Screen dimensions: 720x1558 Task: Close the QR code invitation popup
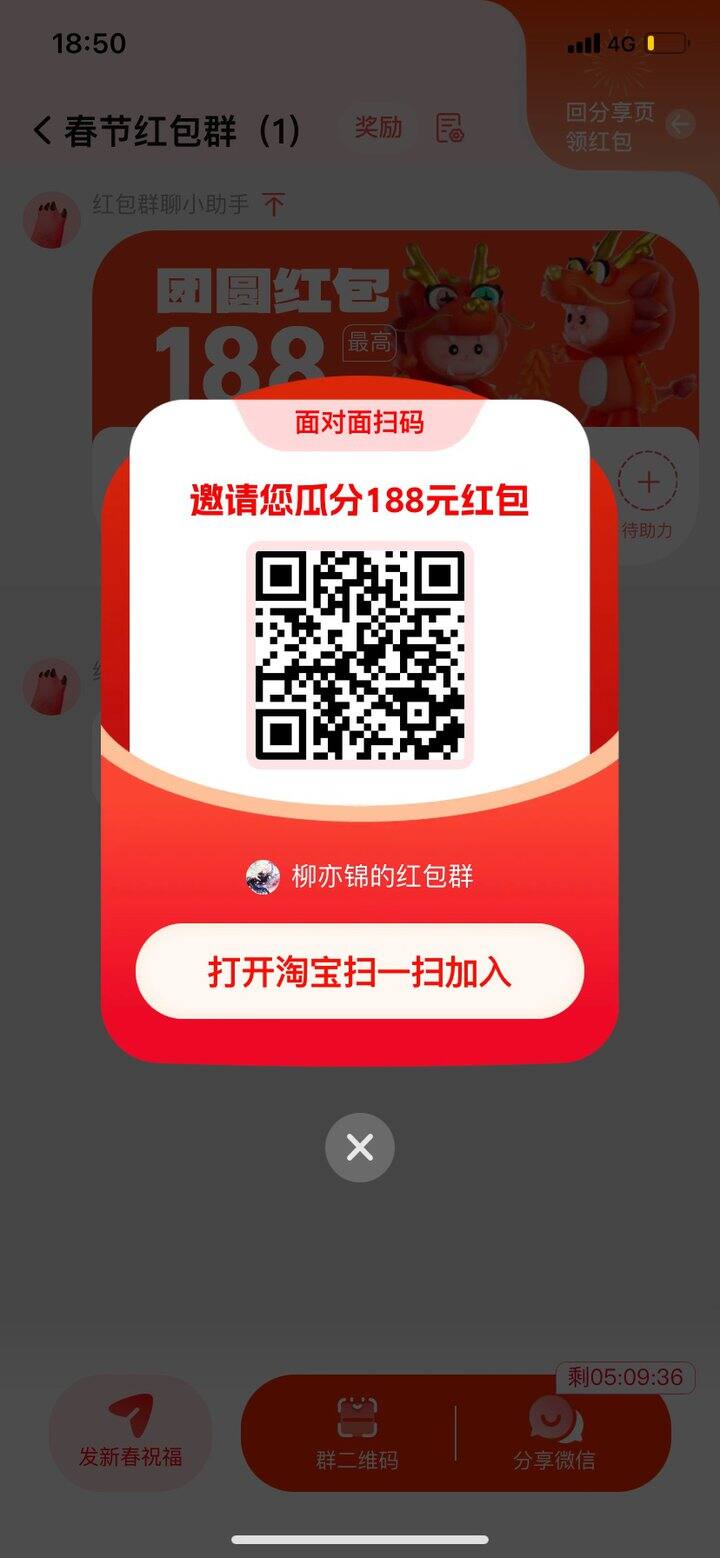coord(360,1147)
